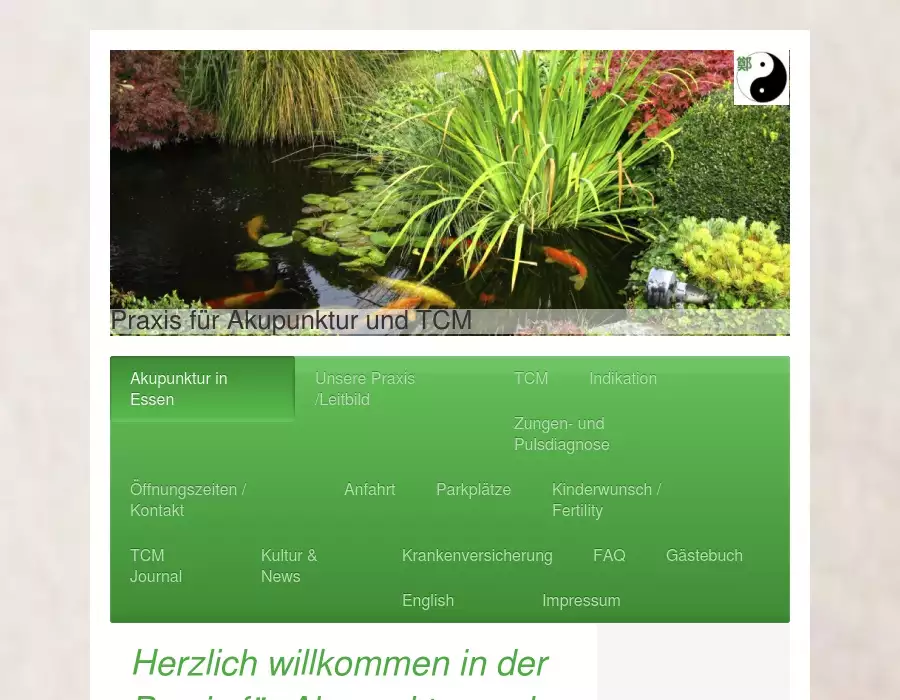This screenshot has width=900, height=700.
Task: Go to Parkplätze
Action: [x=473, y=490]
